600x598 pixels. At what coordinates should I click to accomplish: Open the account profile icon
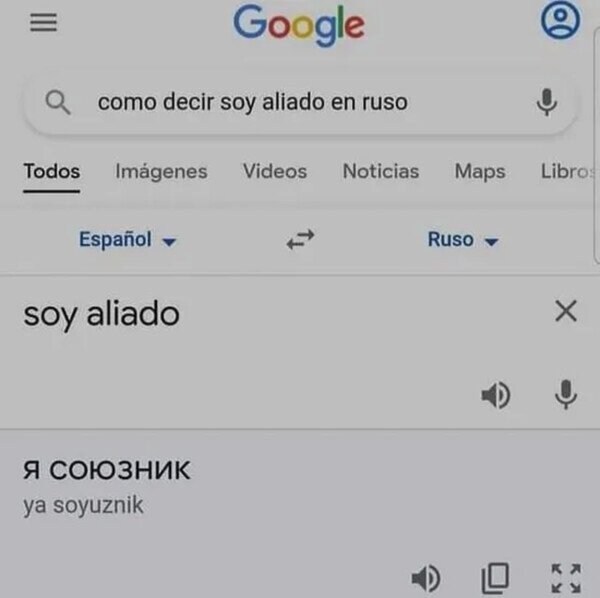(x=560, y=20)
